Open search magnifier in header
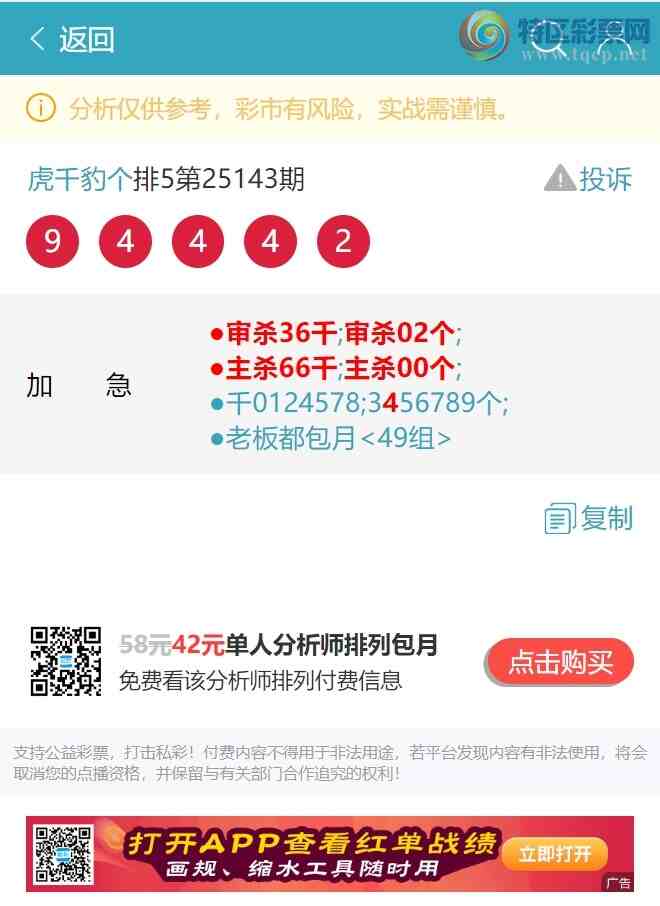660x906 pixels. point(549,40)
